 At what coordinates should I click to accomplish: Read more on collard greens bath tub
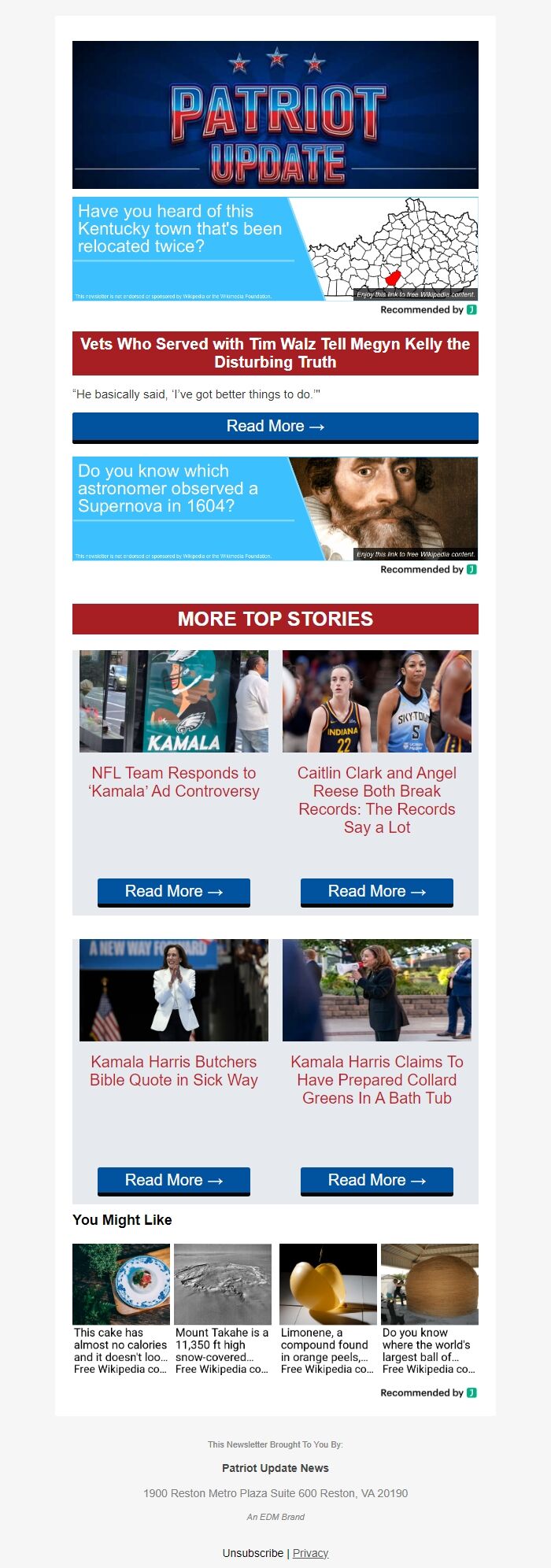tap(376, 1181)
